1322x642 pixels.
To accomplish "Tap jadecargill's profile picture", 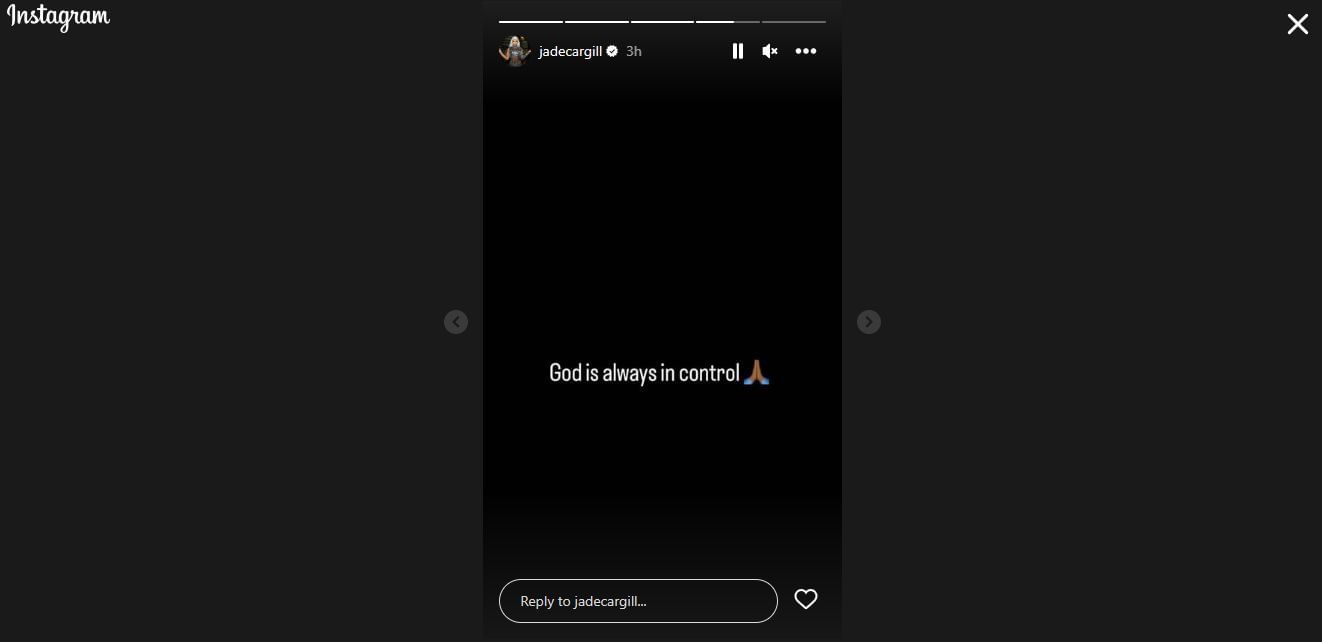I will tap(514, 51).
